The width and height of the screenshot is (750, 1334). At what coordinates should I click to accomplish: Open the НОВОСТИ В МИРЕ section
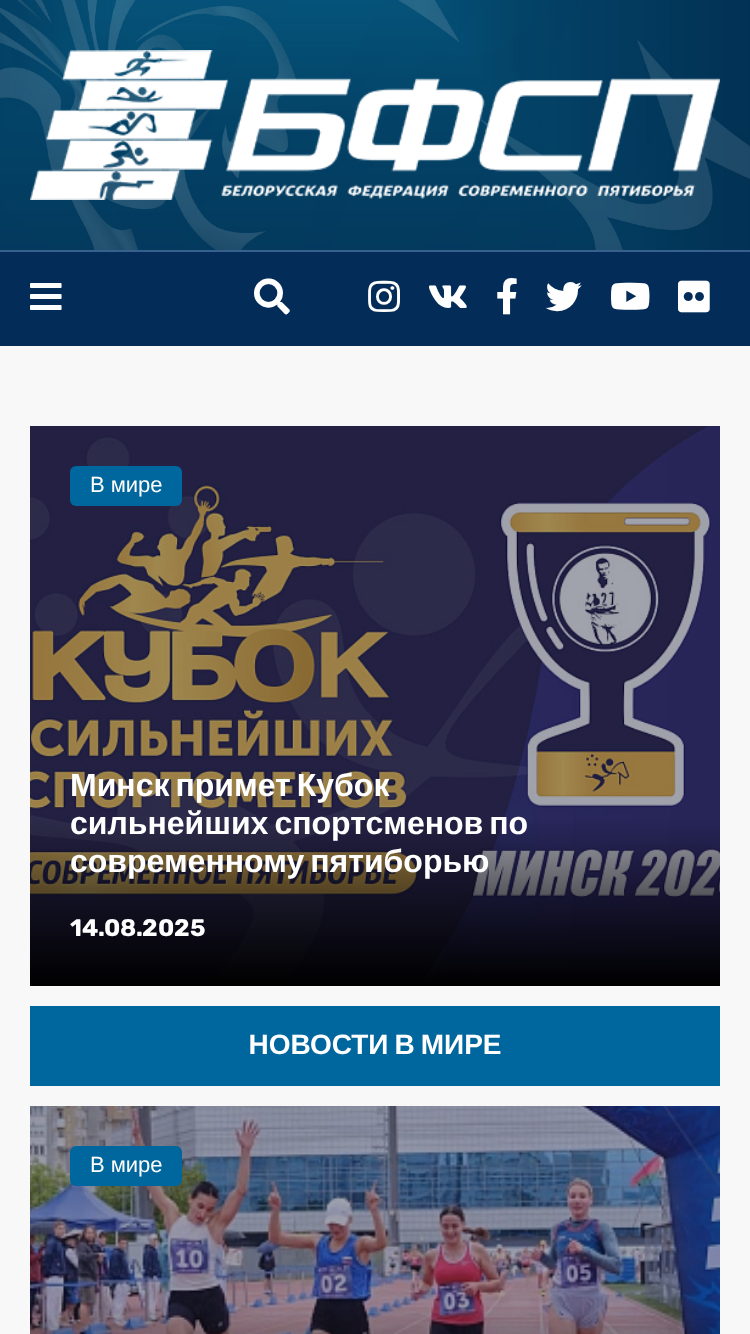click(375, 1046)
